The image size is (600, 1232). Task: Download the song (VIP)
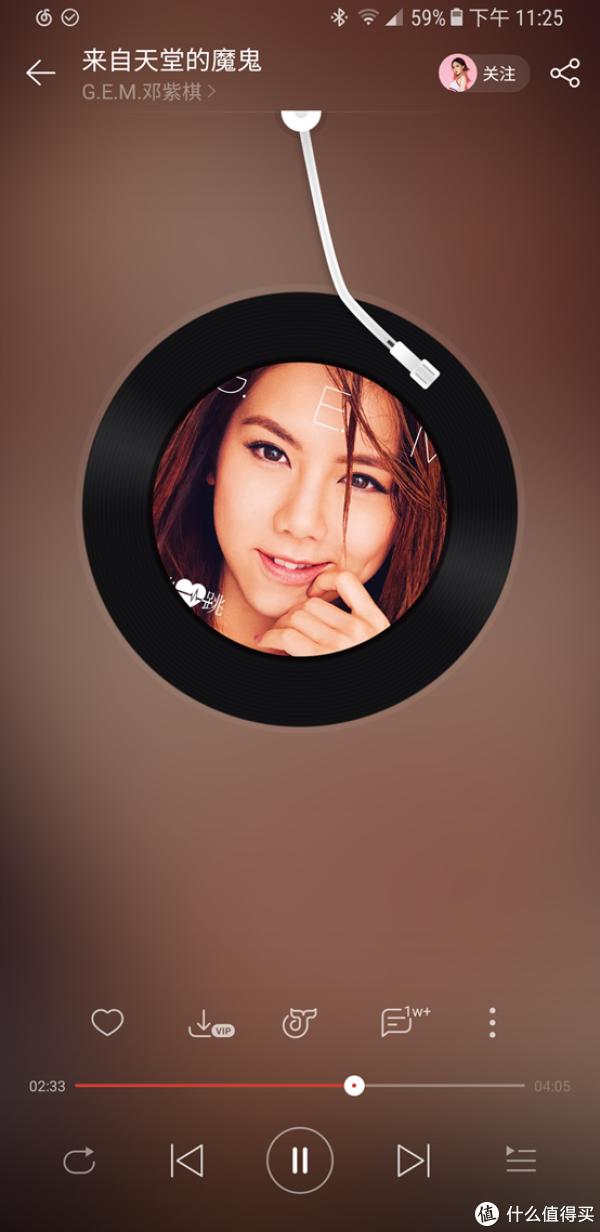(208, 1023)
